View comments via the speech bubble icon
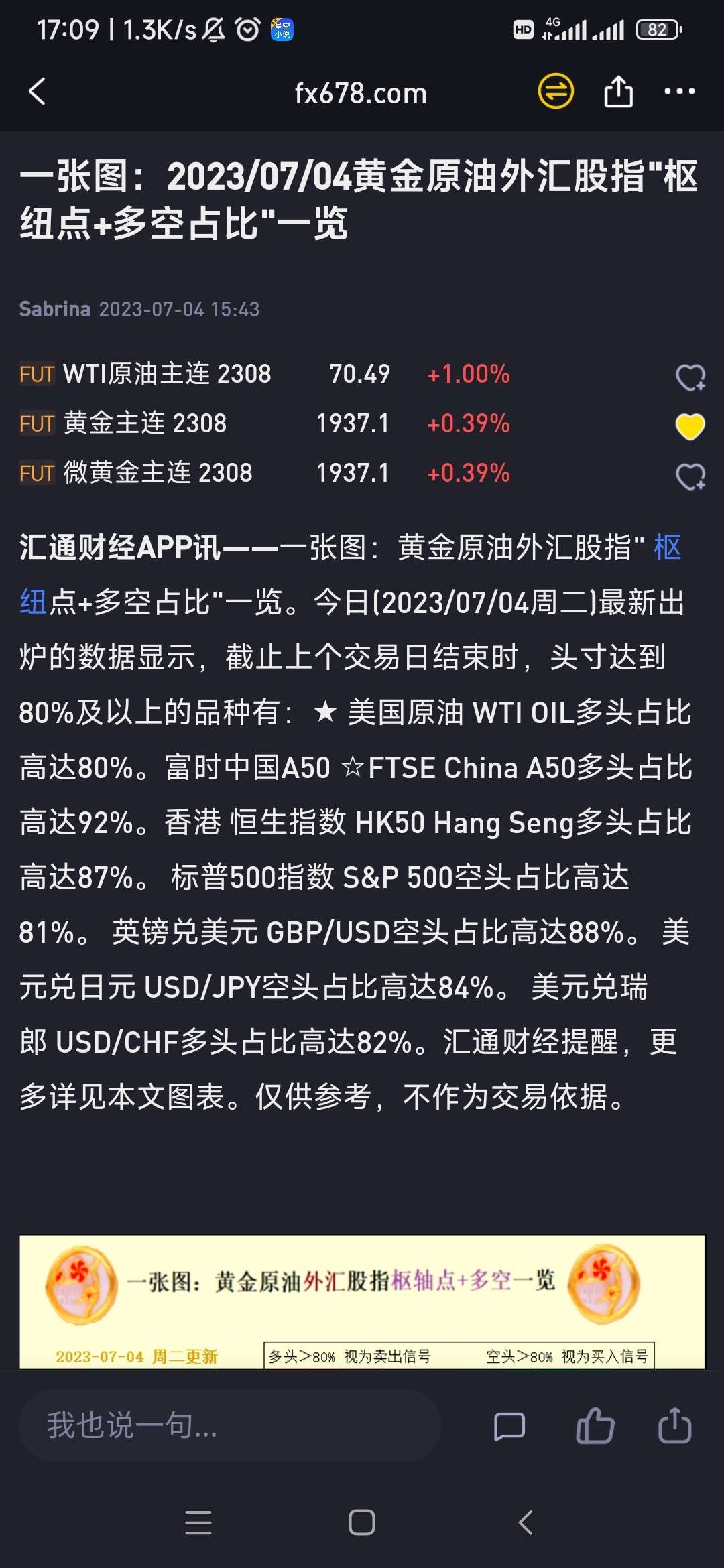 coord(509,1425)
